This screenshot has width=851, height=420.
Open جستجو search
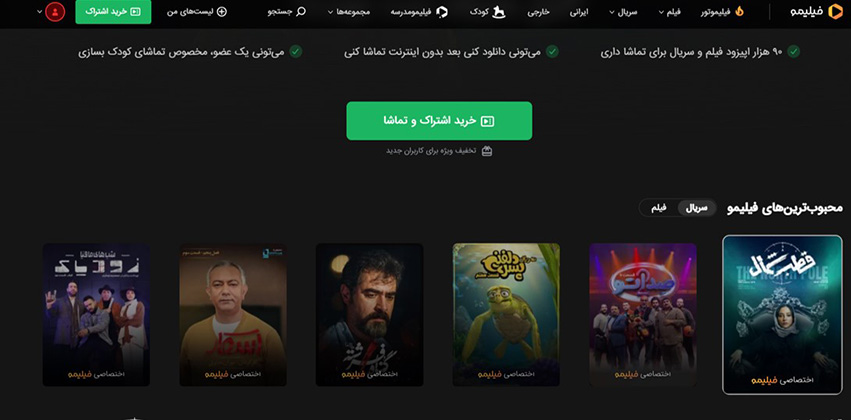[x=287, y=12]
